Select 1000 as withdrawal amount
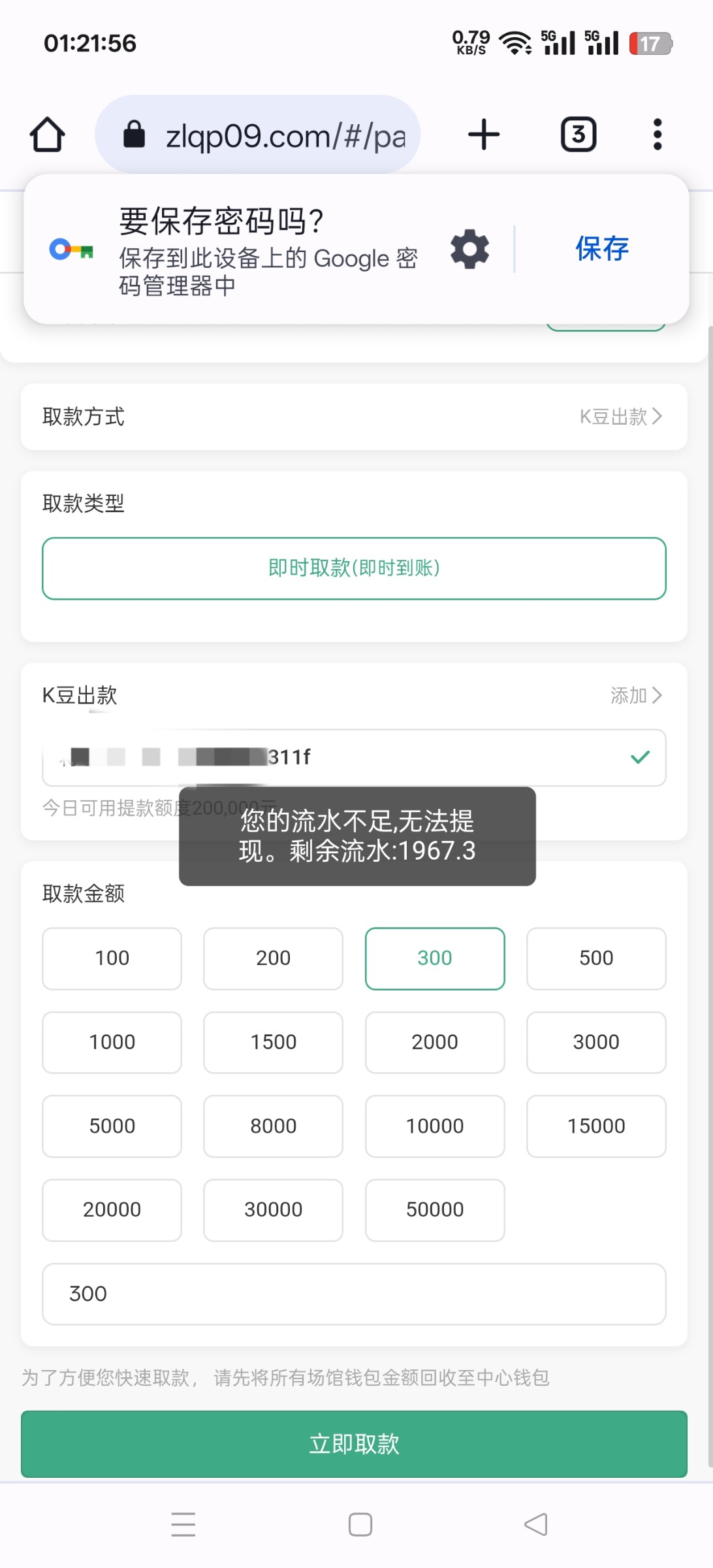Screen dimensions: 713x1568 pos(112,1042)
